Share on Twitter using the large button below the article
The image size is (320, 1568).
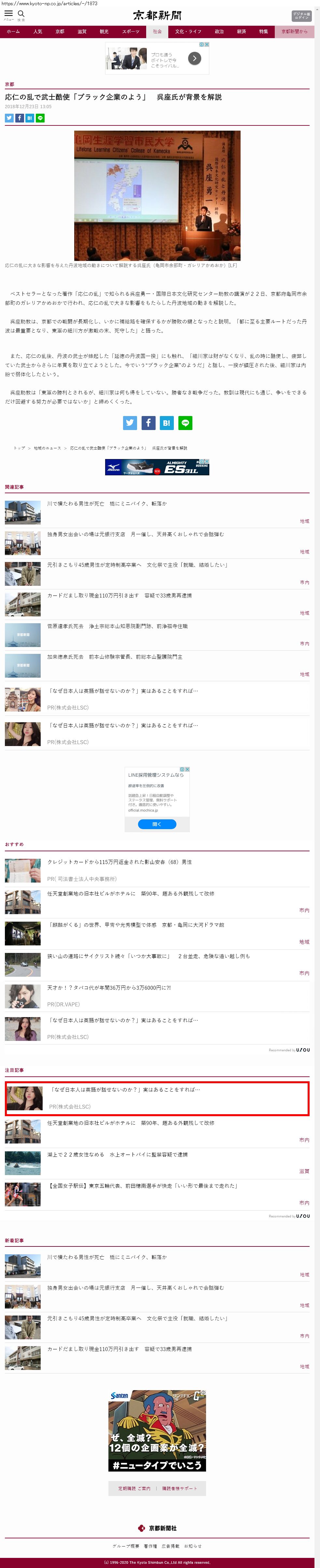tap(130, 423)
